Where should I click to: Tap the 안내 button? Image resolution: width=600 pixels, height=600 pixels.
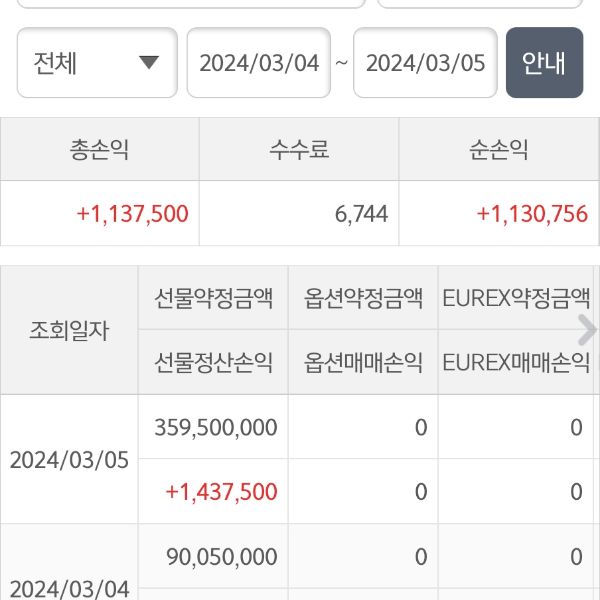coord(544,63)
